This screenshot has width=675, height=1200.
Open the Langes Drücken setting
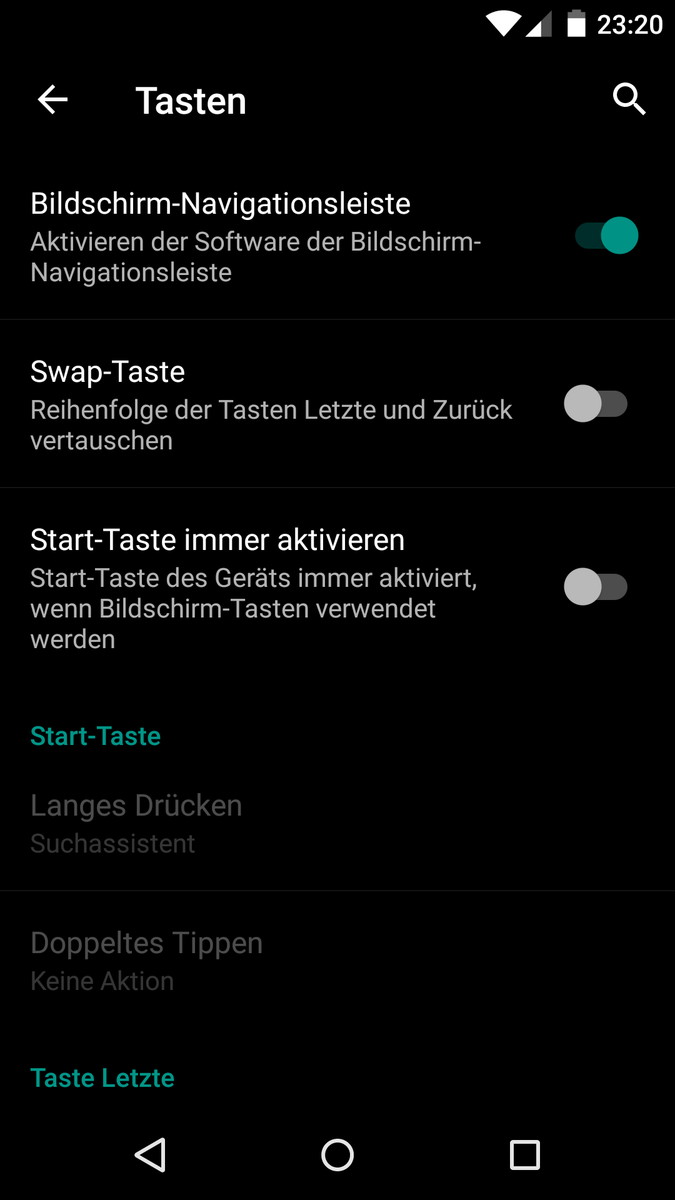pyautogui.click(x=136, y=823)
